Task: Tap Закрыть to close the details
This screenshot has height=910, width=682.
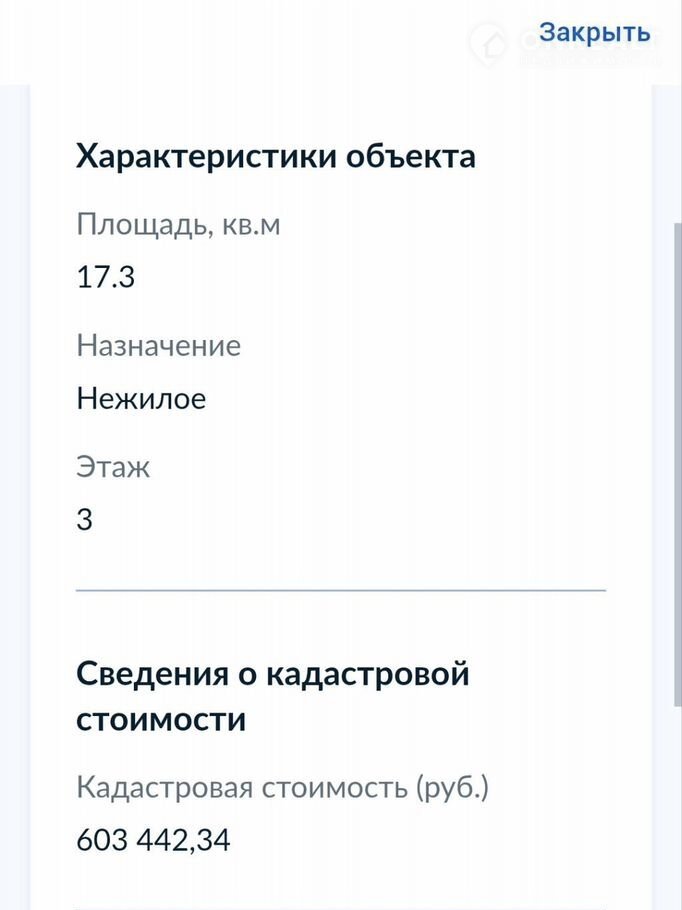Action: (594, 32)
